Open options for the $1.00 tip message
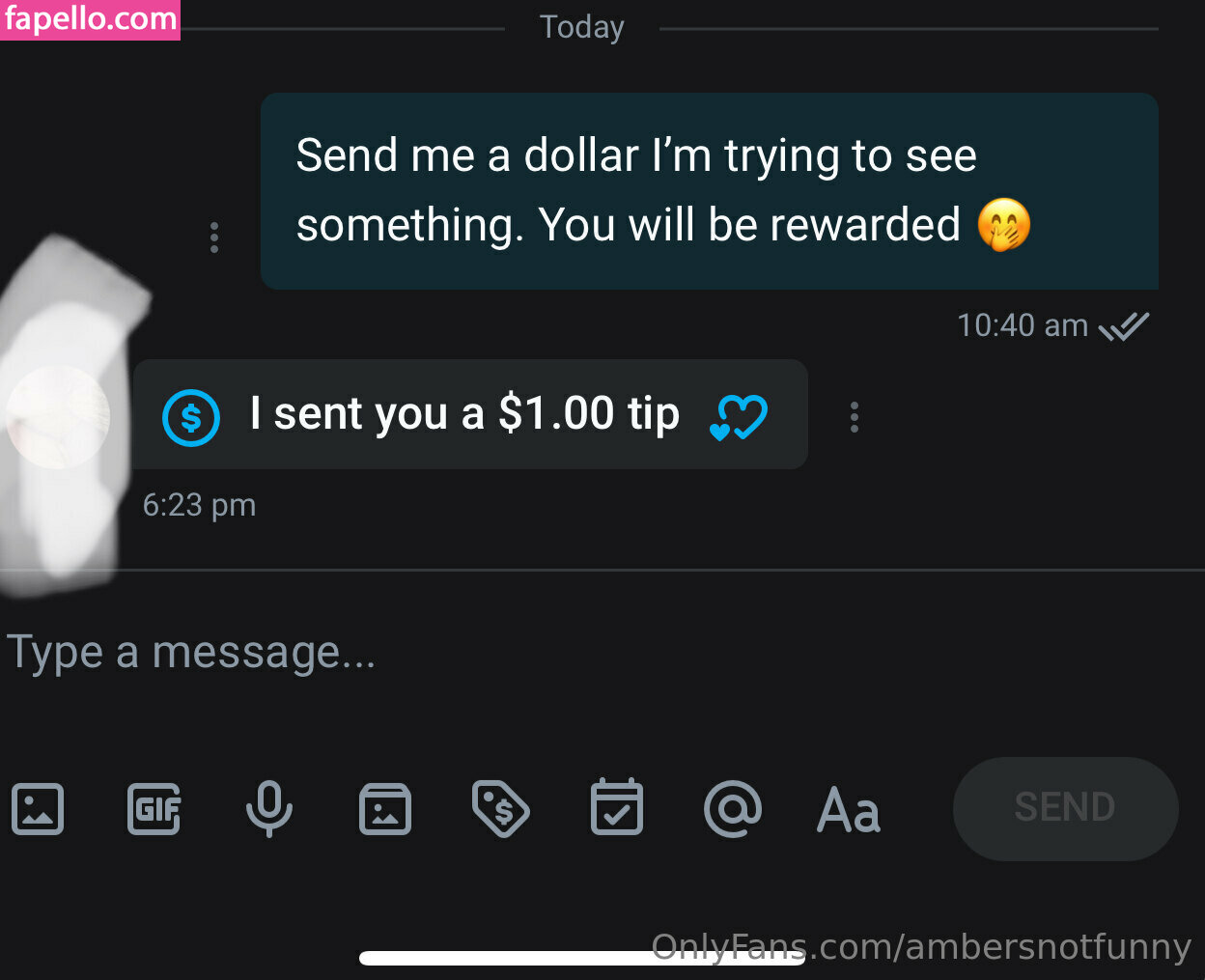This screenshot has width=1205, height=980. 854,417
